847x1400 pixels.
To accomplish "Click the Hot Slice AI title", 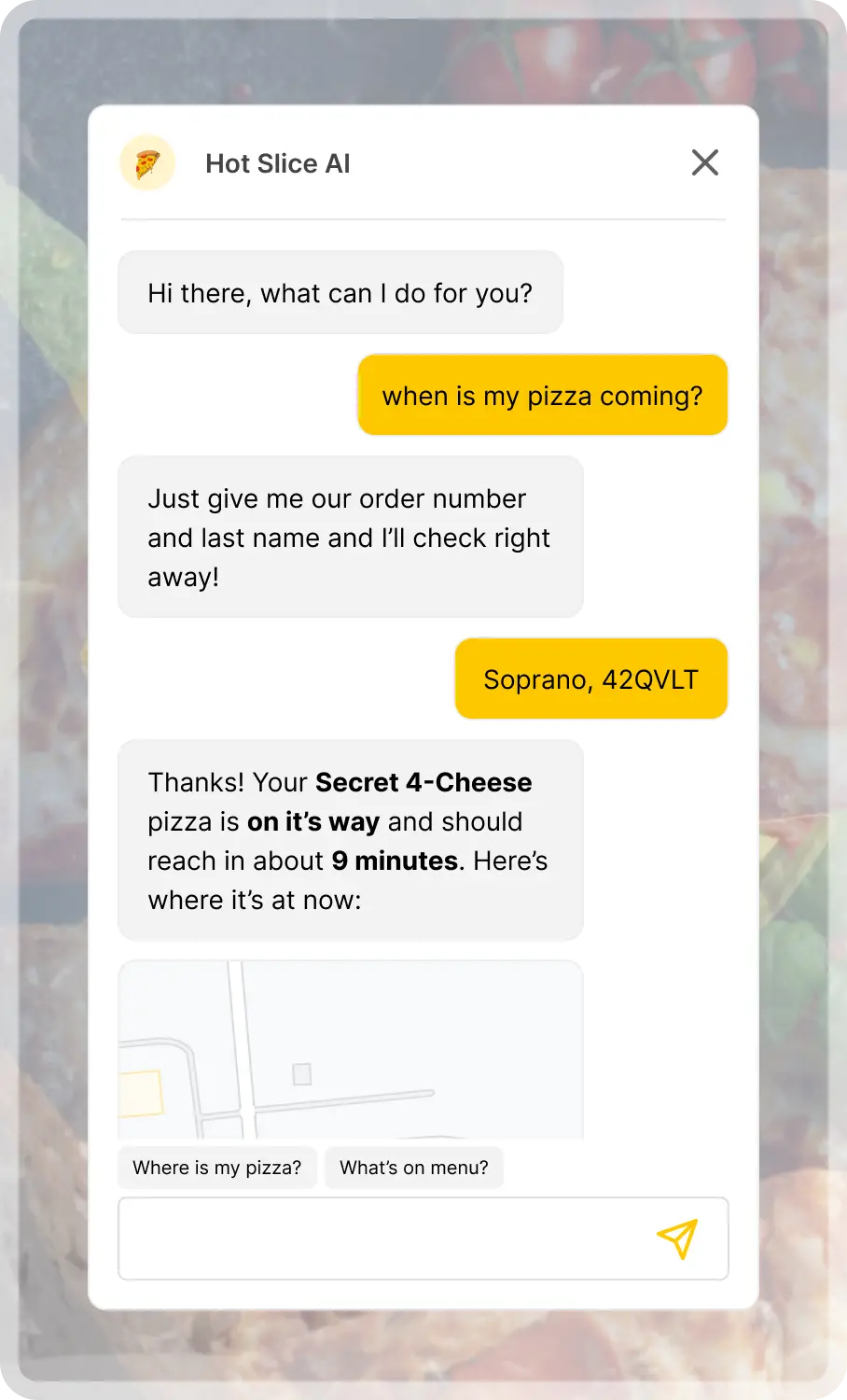I will (277, 162).
